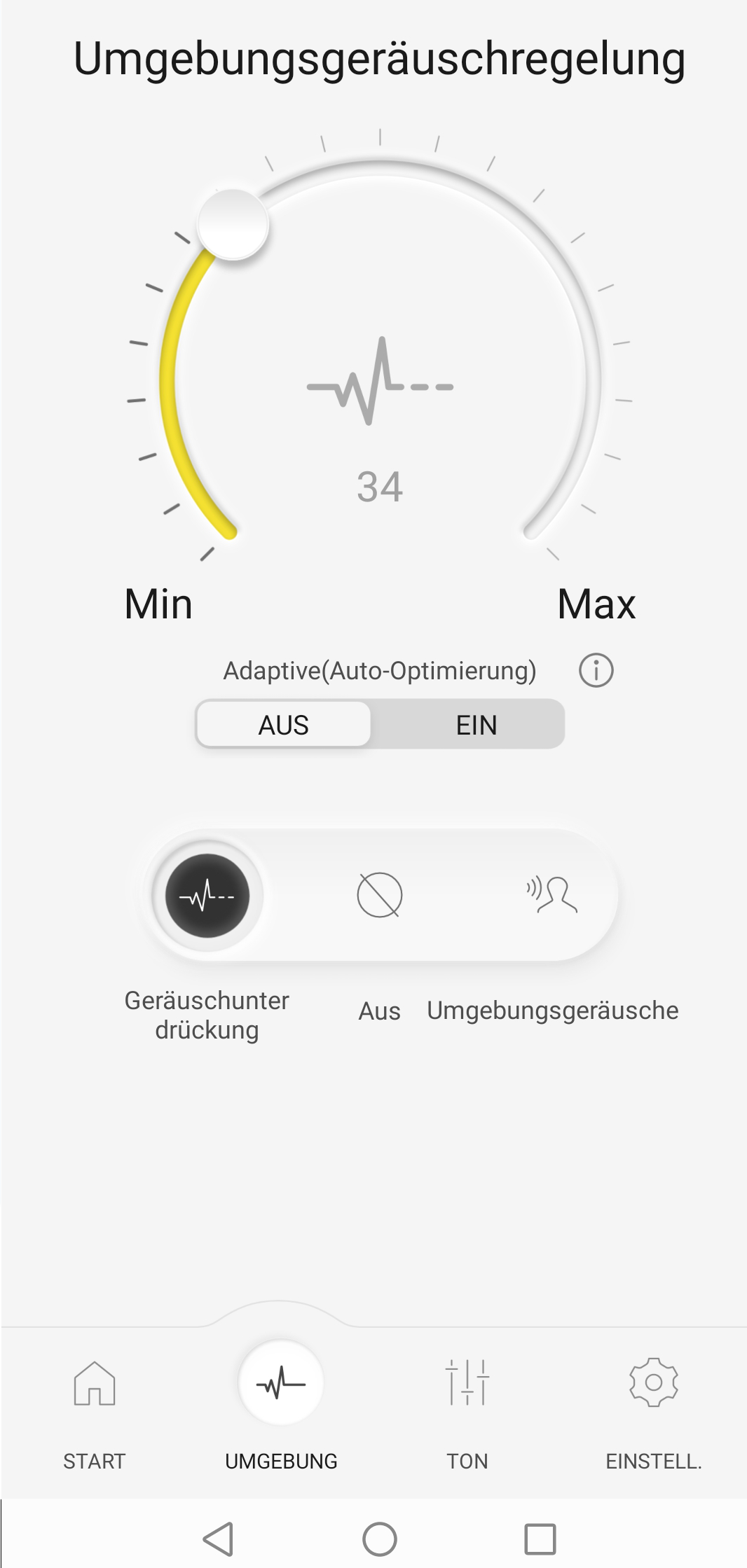The height and width of the screenshot is (1568, 747).
Task: Enable Umgebungsgeräusche mode
Action: [552, 895]
